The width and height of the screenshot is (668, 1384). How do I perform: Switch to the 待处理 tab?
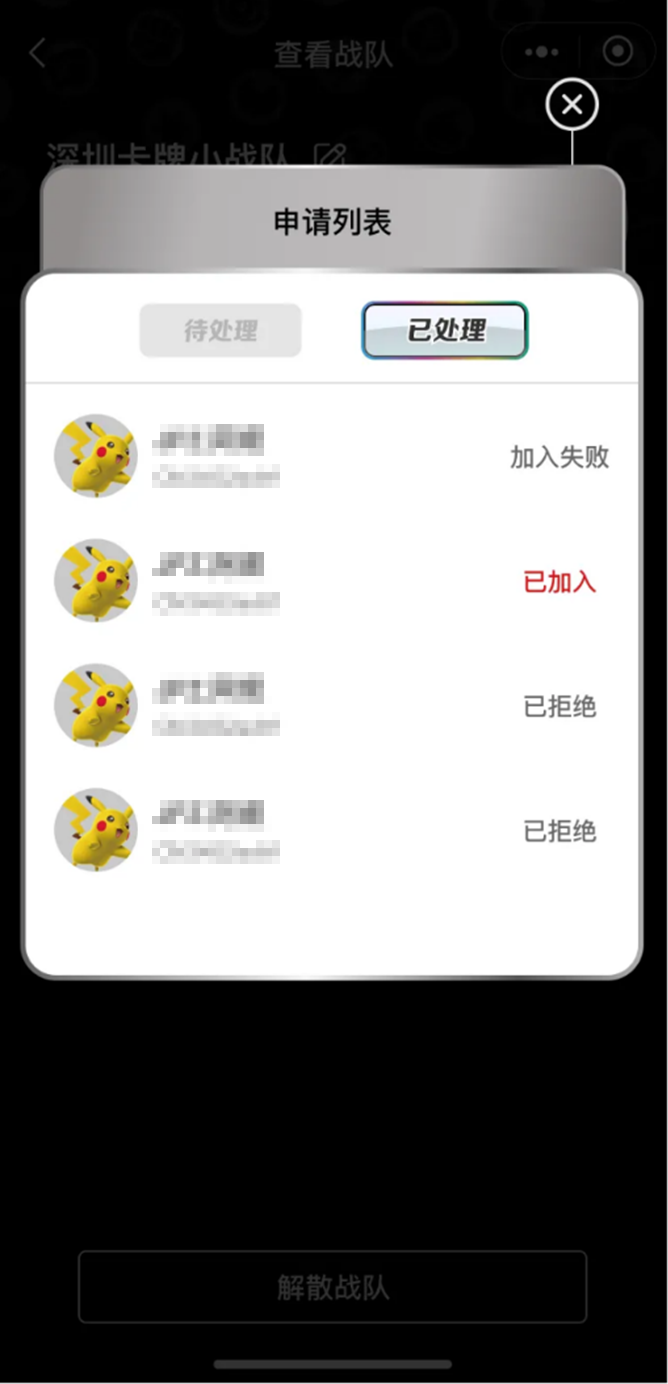(220, 330)
